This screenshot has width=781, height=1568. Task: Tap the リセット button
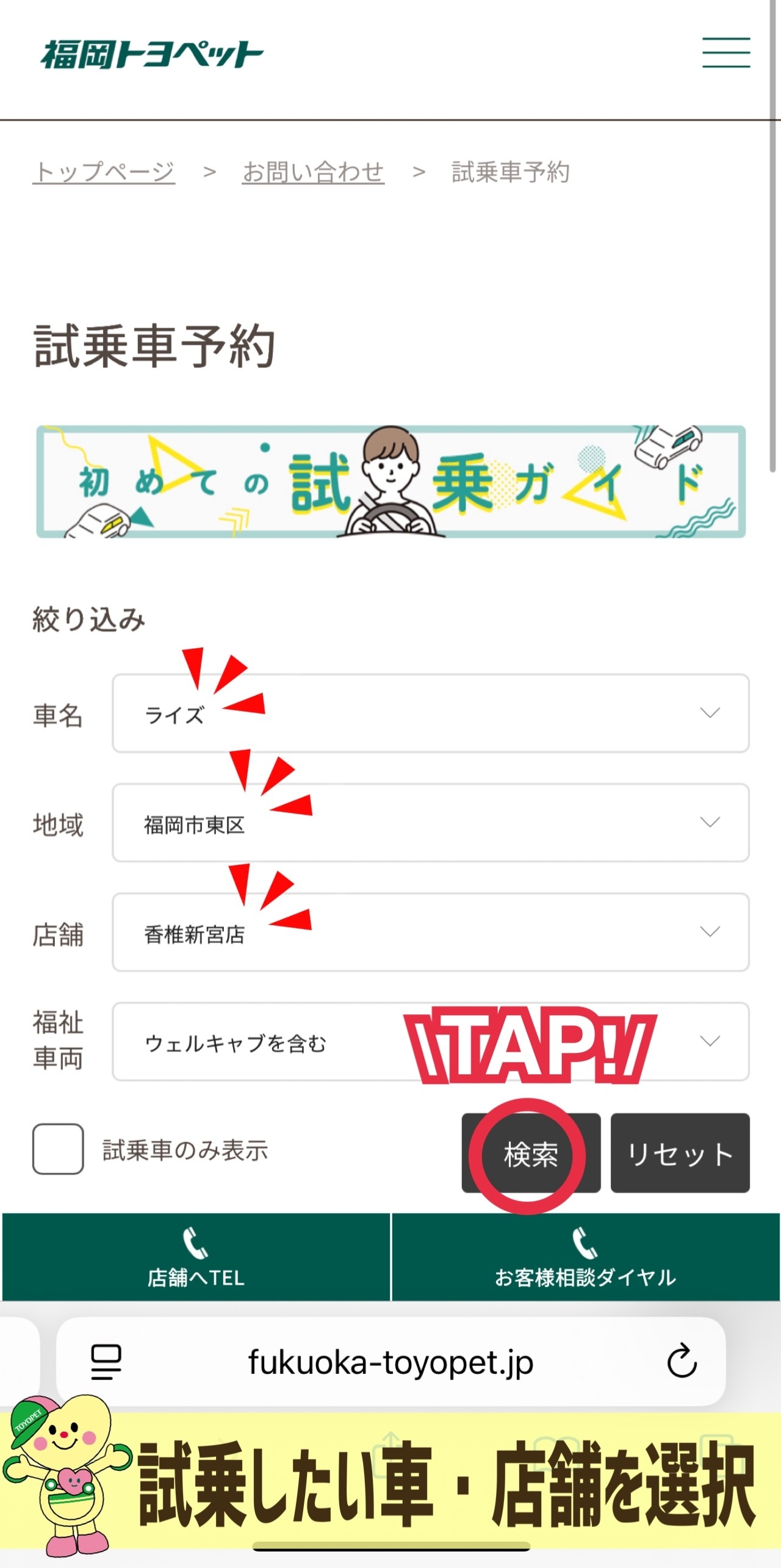coord(680,1153)
